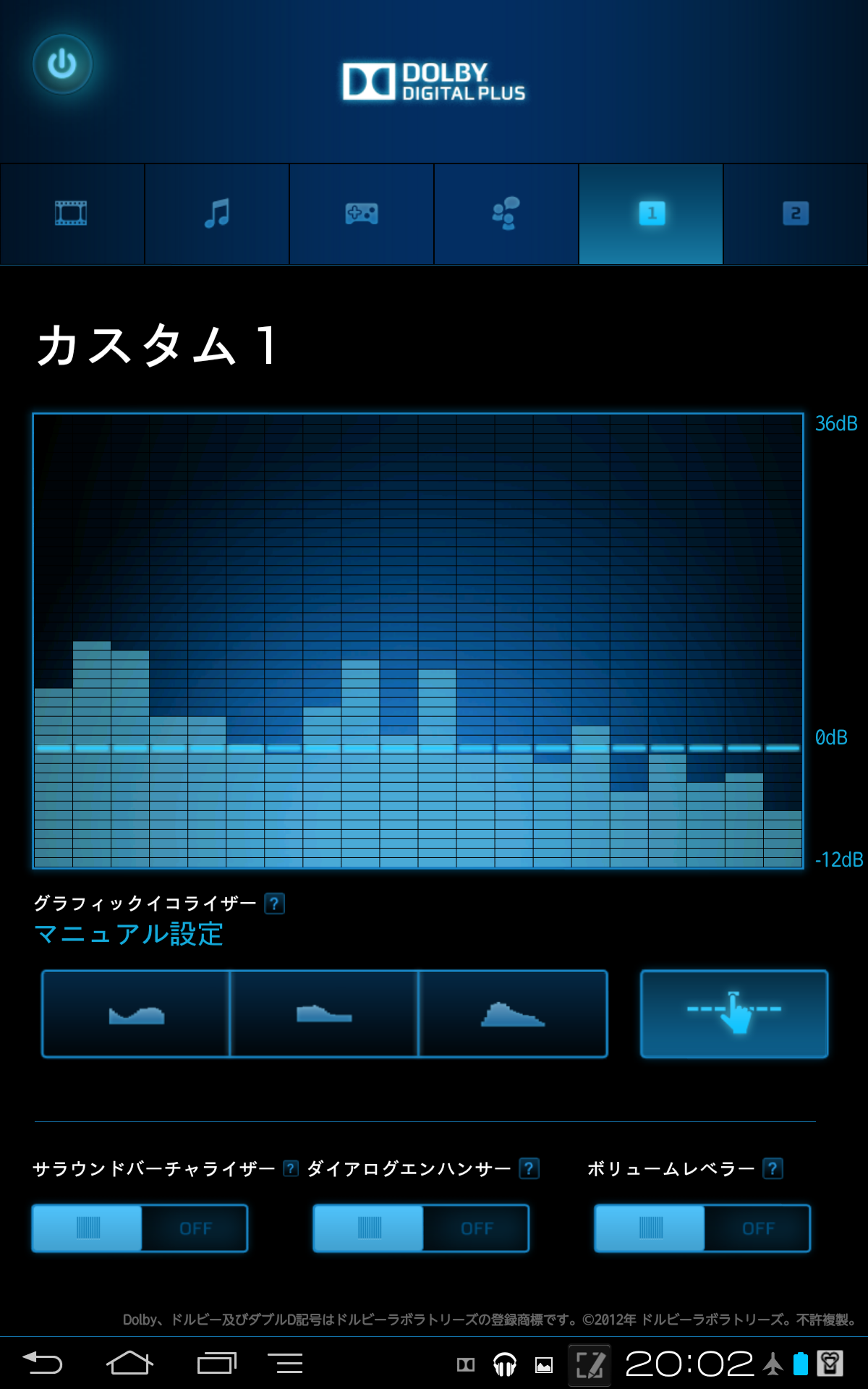Apply the second equalizer preset curve

tap(324, 1014)
